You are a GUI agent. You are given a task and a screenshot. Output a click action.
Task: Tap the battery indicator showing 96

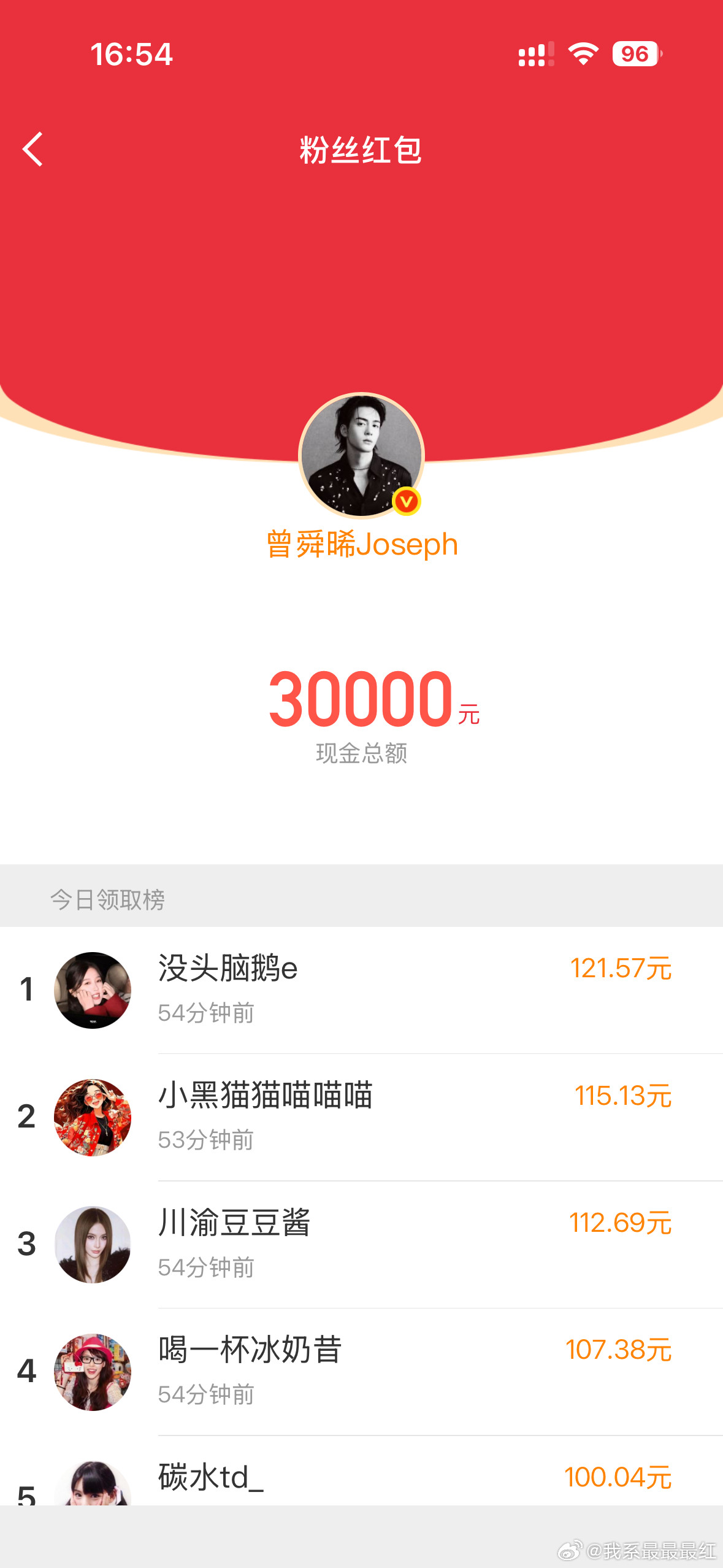point(636,55)
